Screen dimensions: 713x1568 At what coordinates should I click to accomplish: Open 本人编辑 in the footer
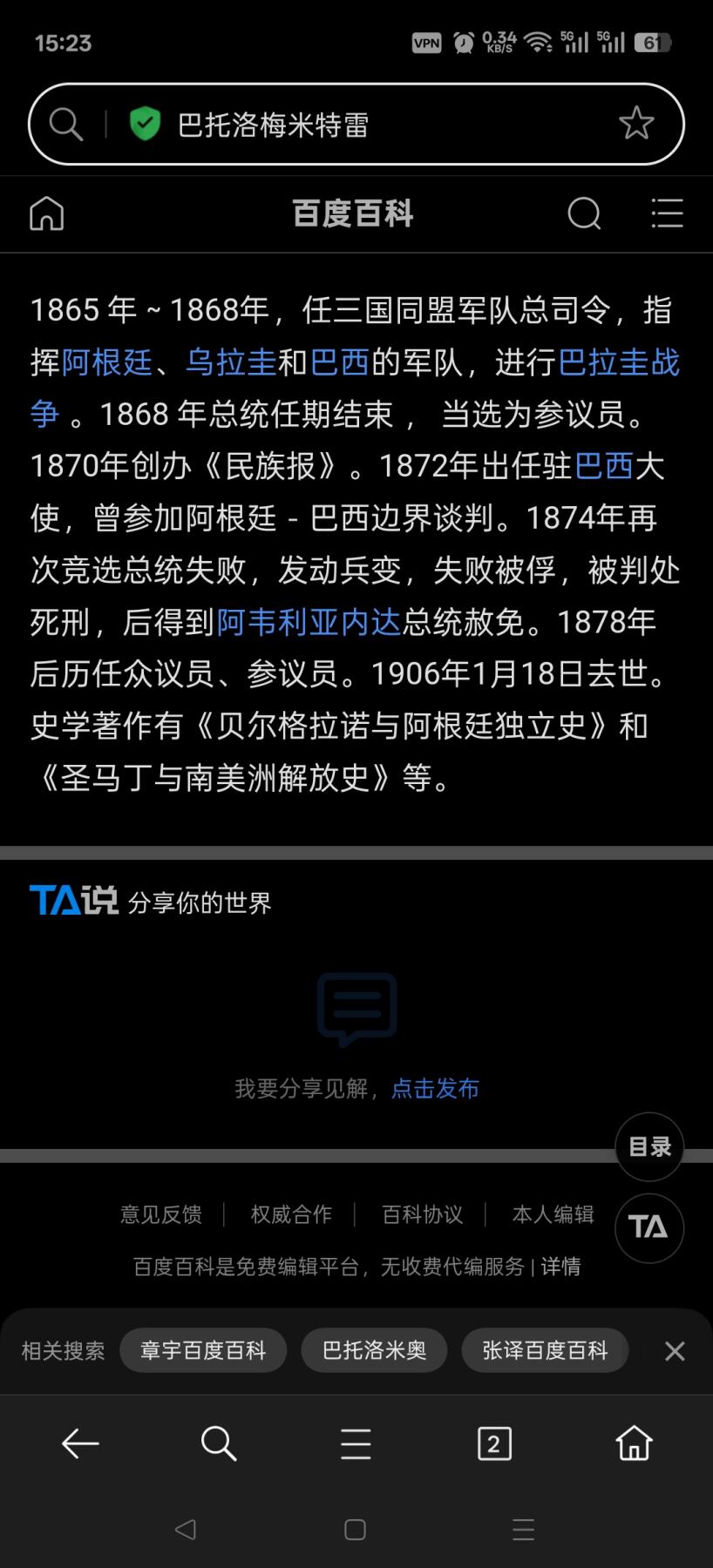[x=553, y=1214]
